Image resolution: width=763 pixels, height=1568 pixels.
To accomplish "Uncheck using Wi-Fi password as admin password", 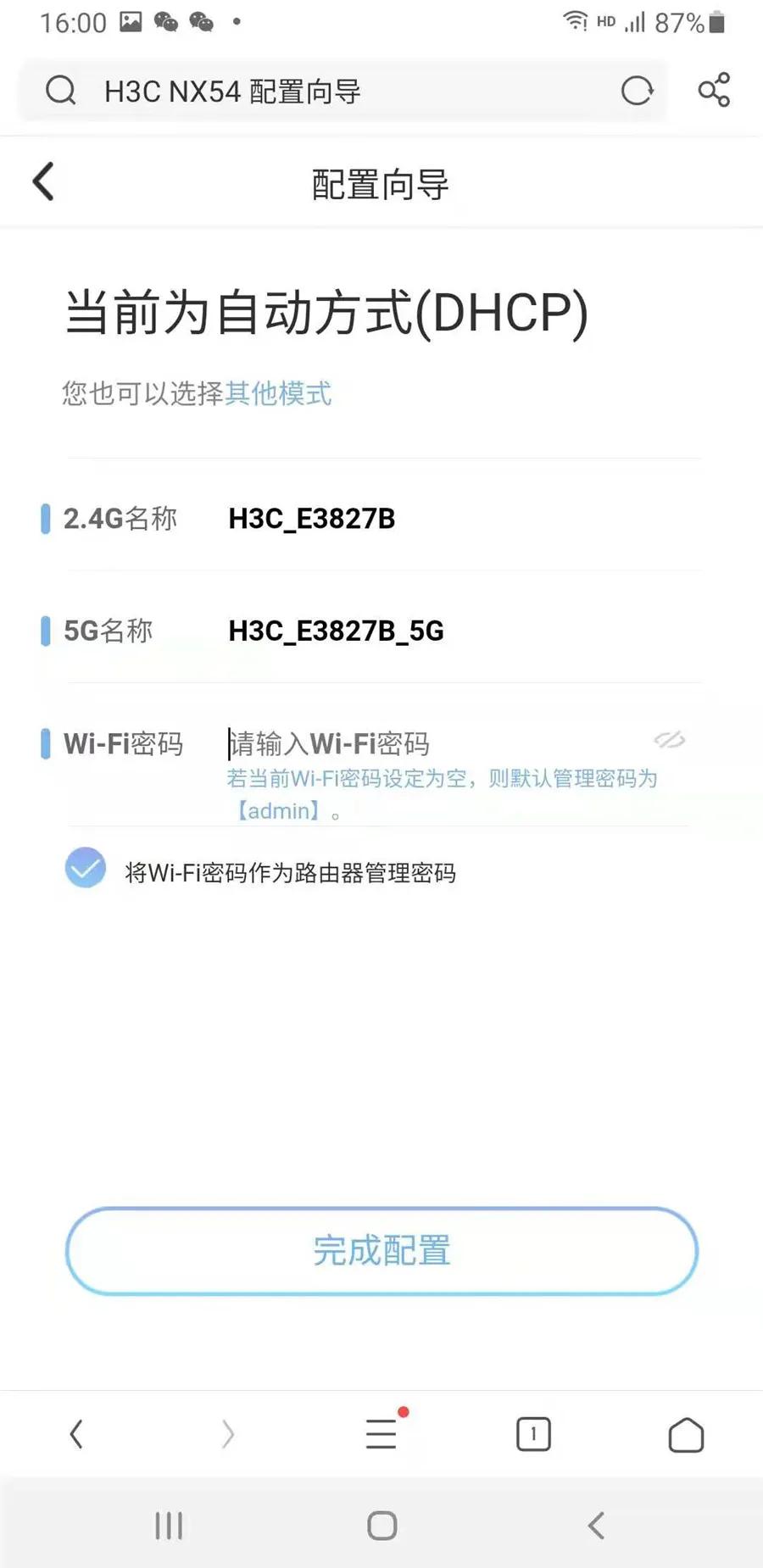I will 85,869.
